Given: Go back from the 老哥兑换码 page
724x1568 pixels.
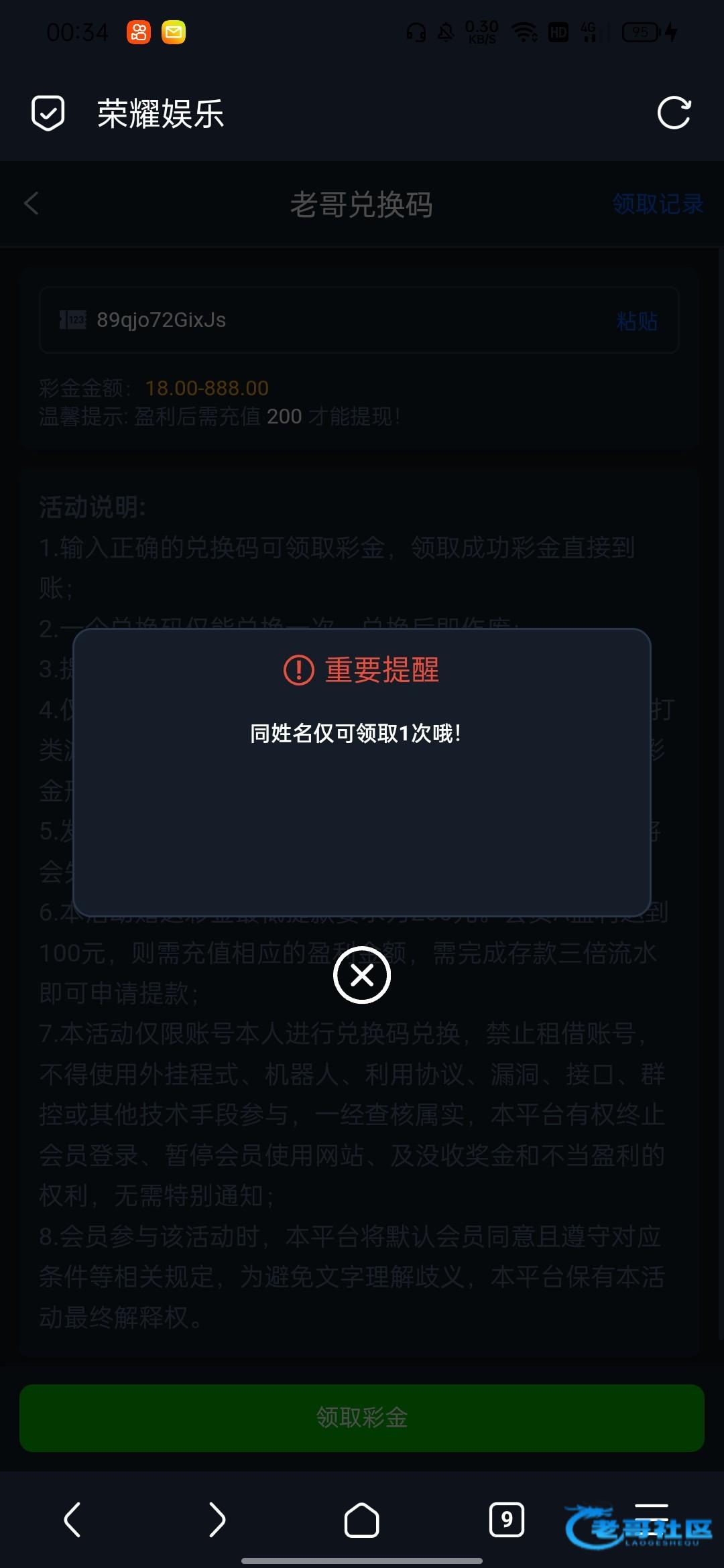Looking at the screenshot, I should [32, 204].
